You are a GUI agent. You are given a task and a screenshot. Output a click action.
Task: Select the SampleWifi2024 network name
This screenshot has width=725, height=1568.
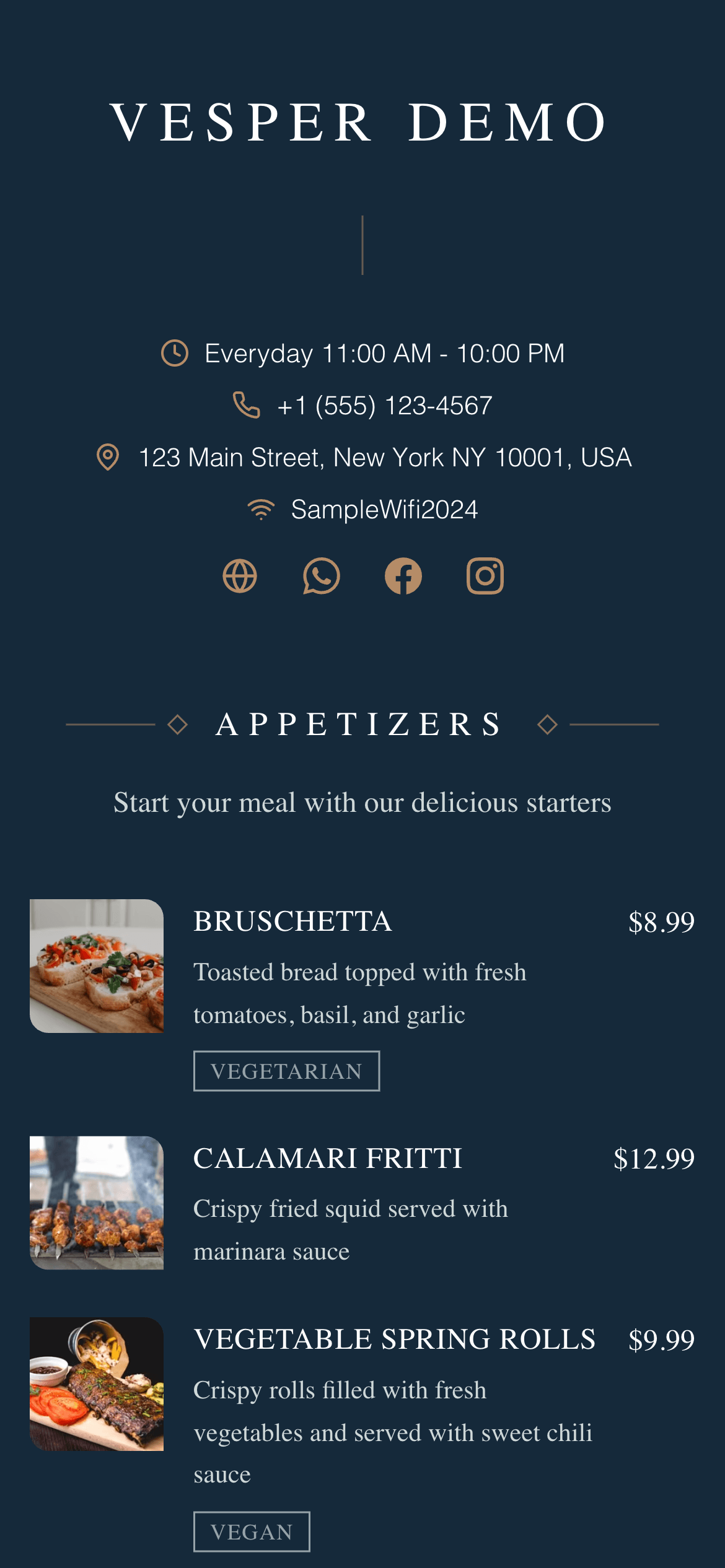click(385, 509)
